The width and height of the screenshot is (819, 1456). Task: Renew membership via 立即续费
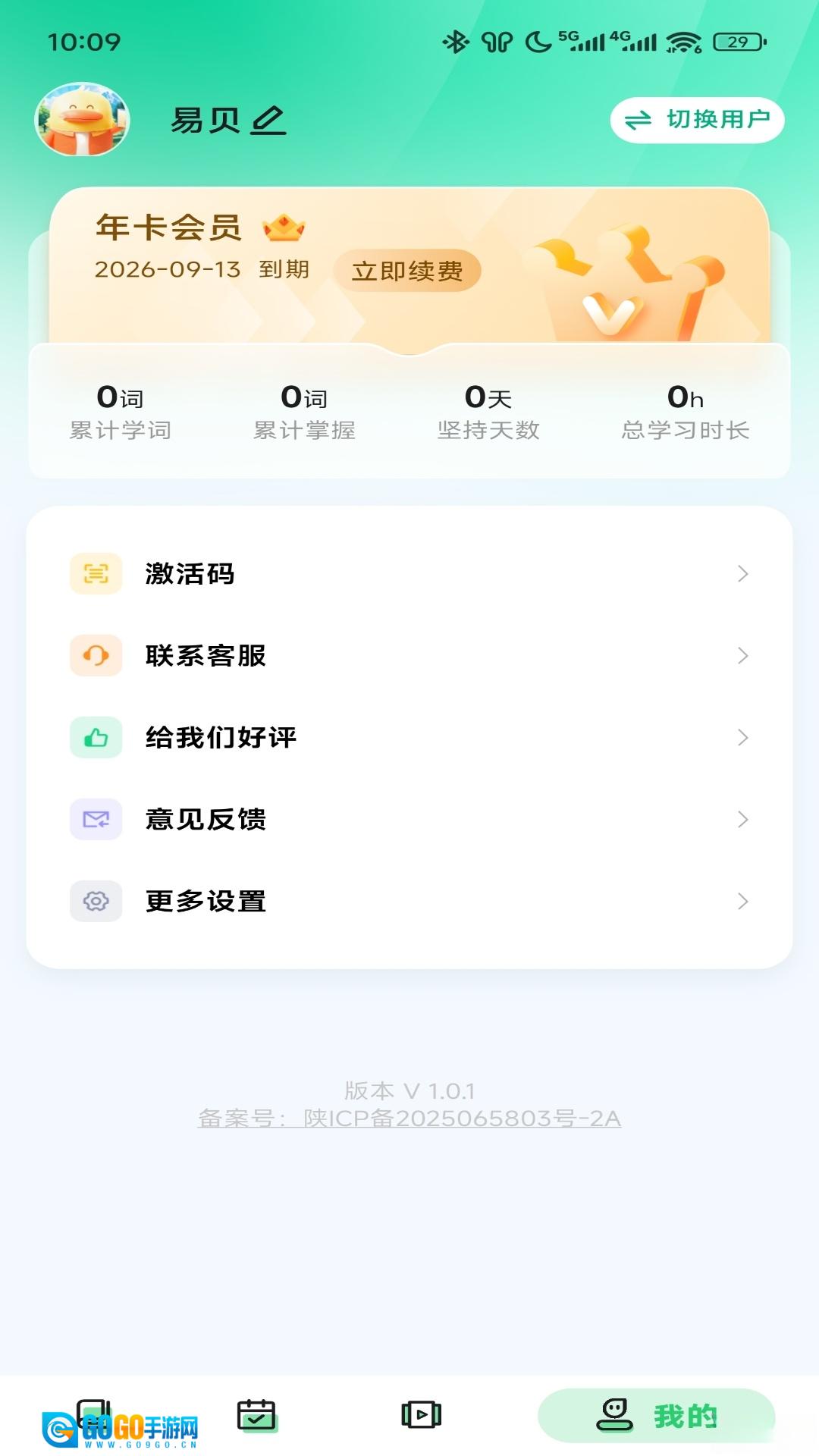[x=407, y=271]
